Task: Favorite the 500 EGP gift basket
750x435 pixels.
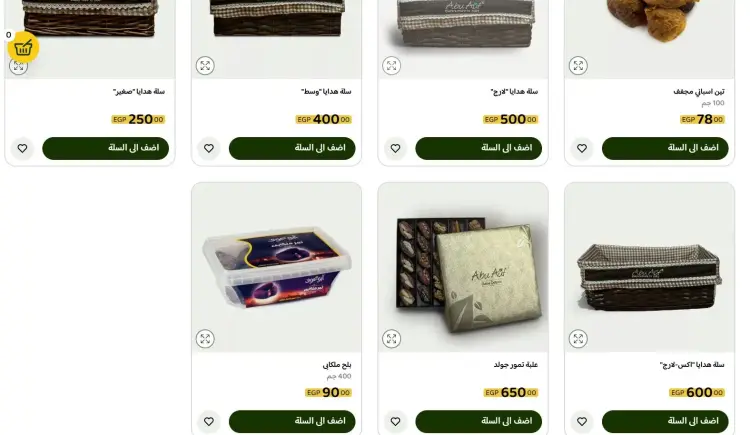Action: pyautogui.click(x=395, y=148)
